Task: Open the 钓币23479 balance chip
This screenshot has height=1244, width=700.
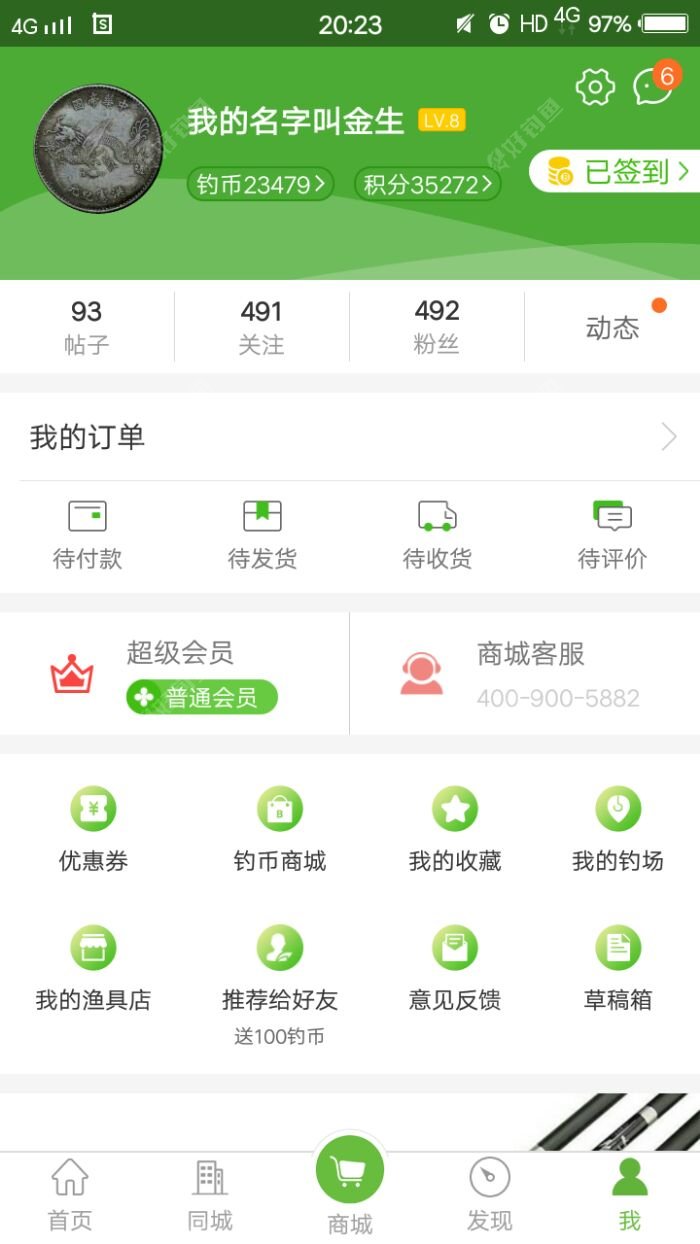Action: click(x=260, y=184)
